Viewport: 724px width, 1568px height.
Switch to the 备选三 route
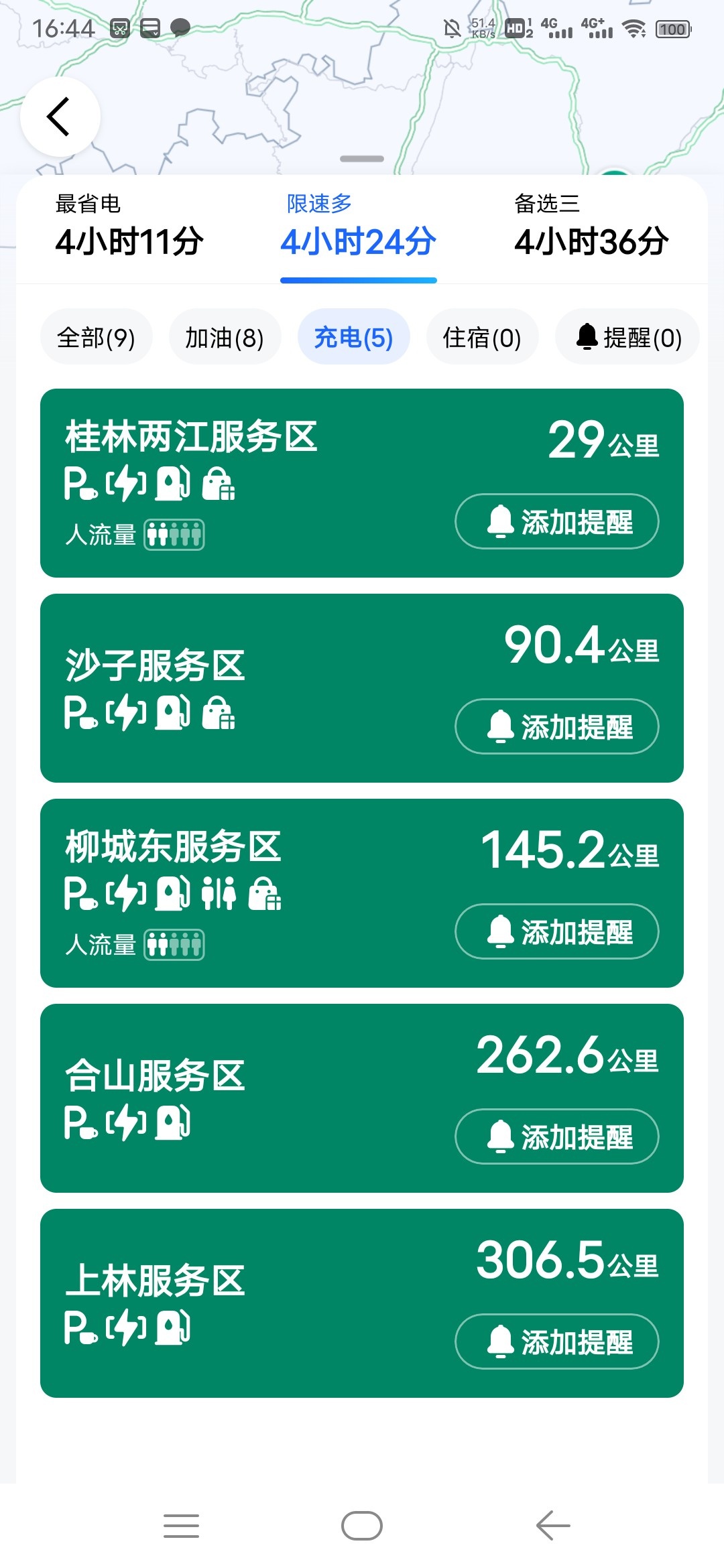pos(591,226)
